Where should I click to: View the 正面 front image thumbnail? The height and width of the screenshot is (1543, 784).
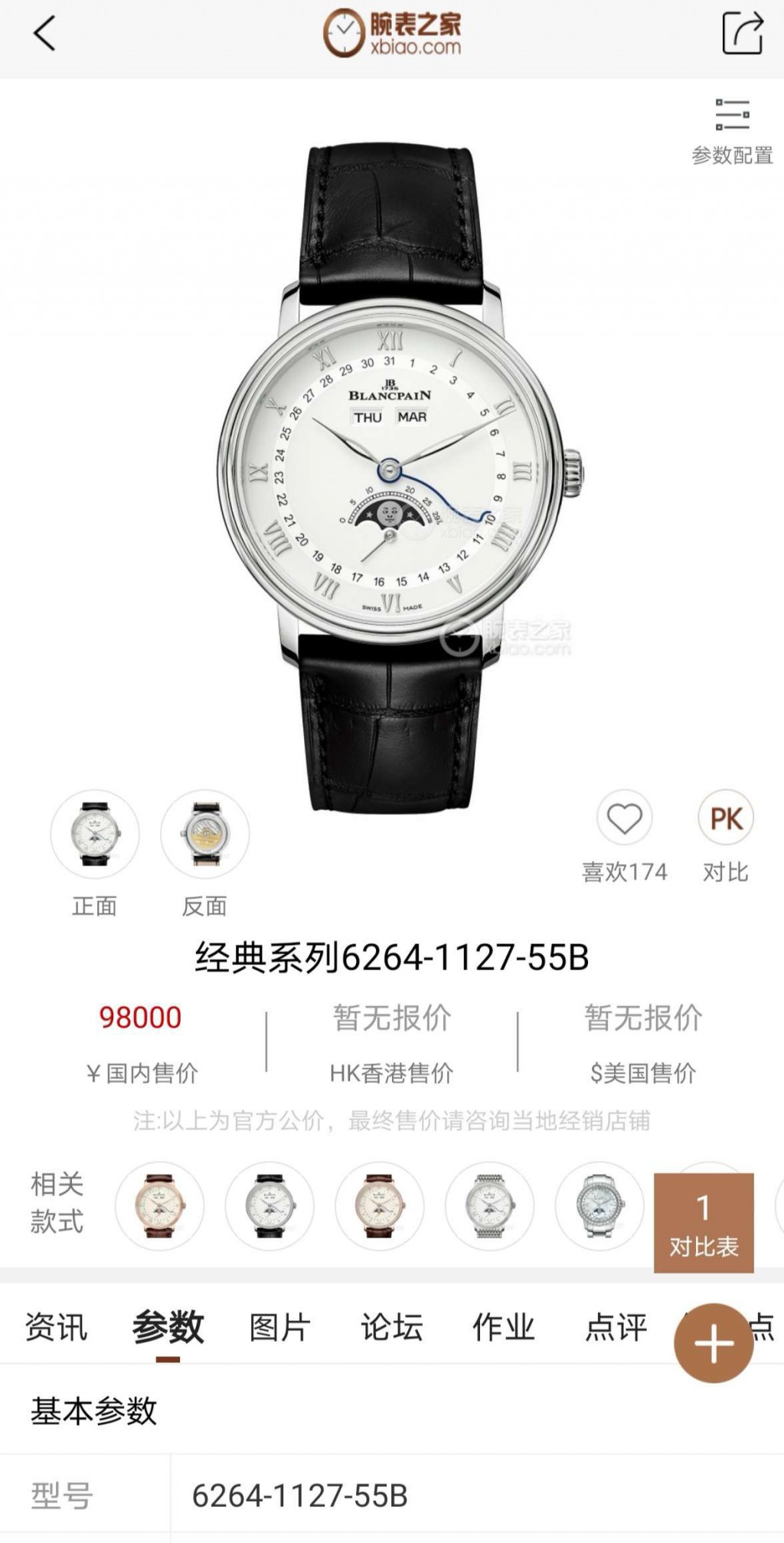coord(95,834)
